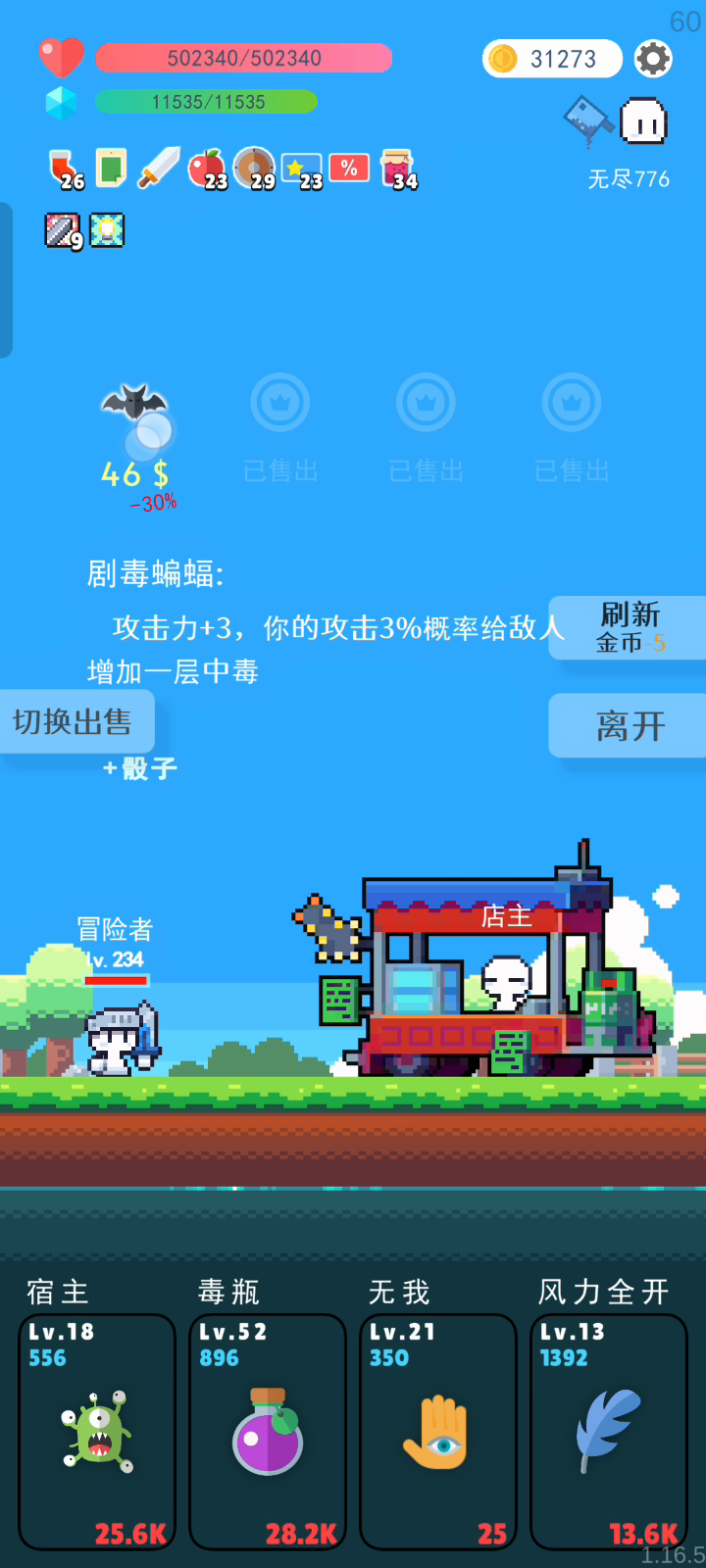
Task: Open the 无我 skill card
Action: 438,1432
